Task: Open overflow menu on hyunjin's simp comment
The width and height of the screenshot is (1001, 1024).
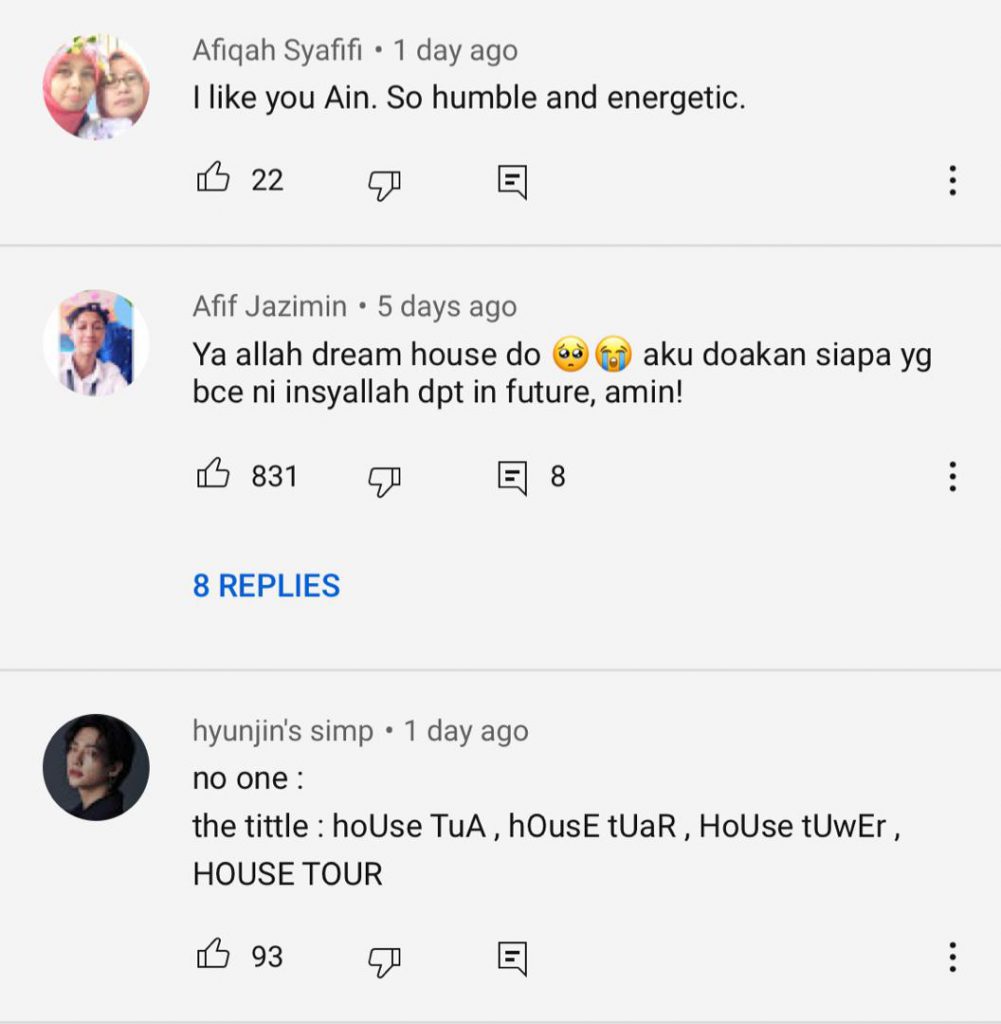Action: click(952, 958)
